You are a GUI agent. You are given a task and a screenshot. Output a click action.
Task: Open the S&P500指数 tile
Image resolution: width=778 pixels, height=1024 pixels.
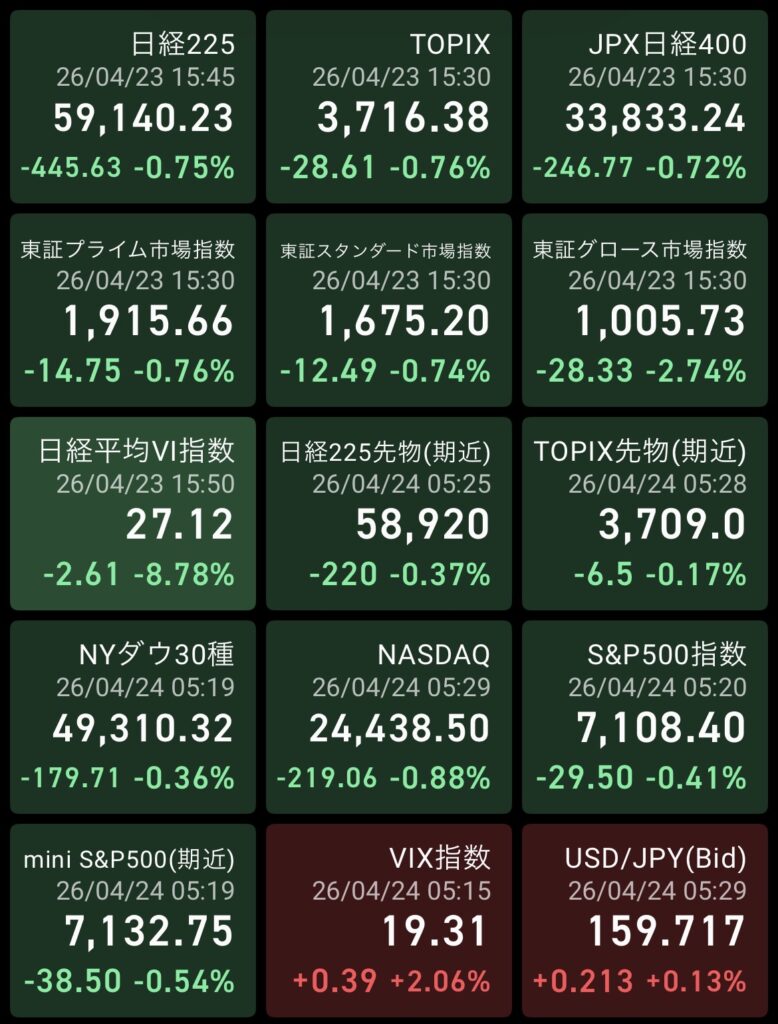645,716
